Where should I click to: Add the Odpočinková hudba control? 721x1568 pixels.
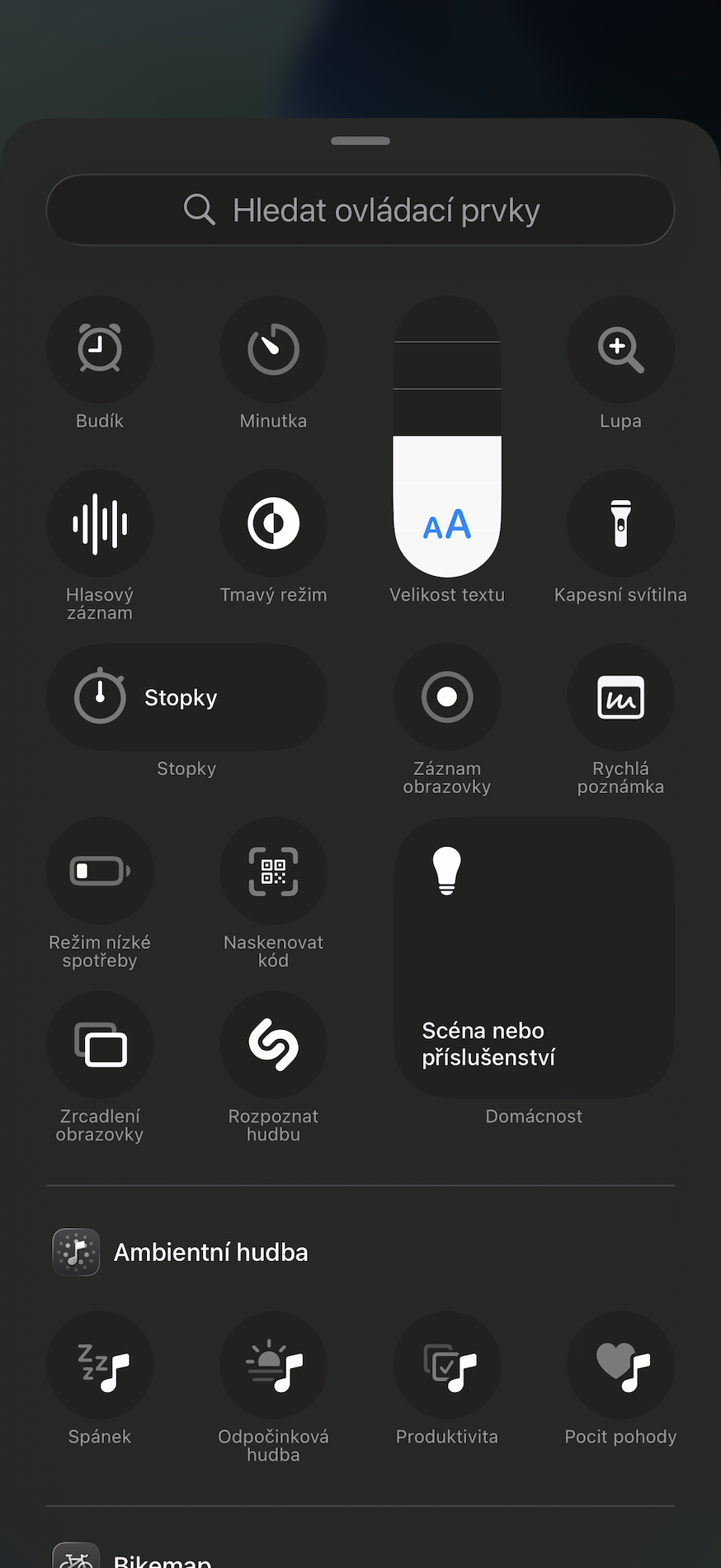tap(274, 1365)
